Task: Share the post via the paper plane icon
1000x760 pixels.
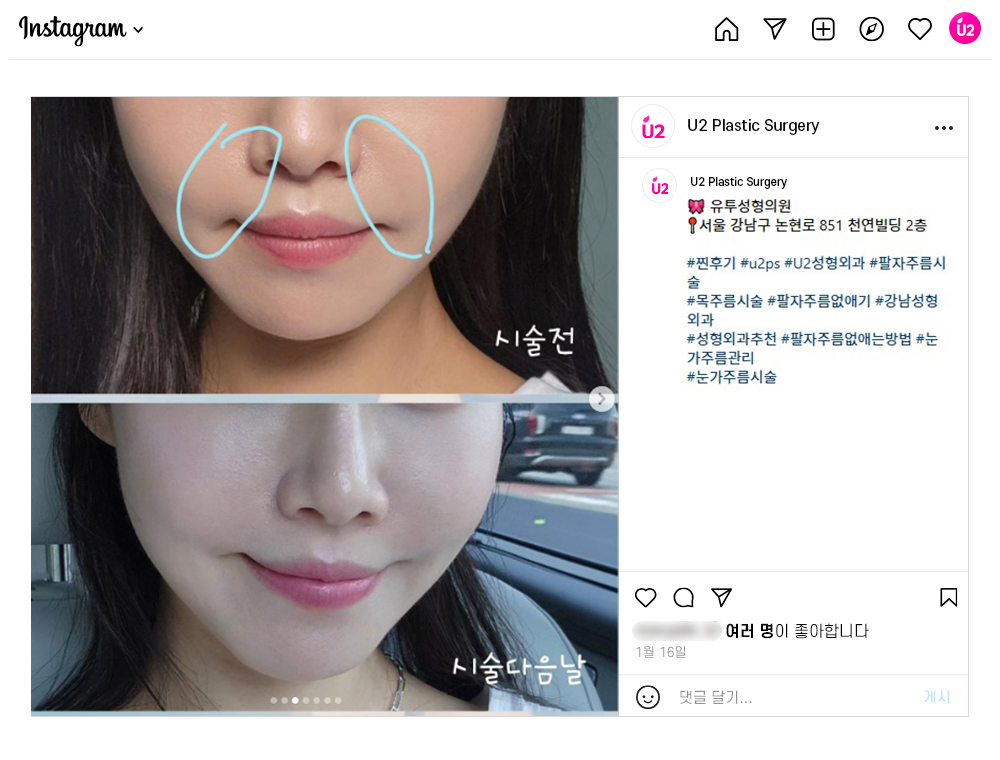Action: pyautogui.click(x=721, y=598)
